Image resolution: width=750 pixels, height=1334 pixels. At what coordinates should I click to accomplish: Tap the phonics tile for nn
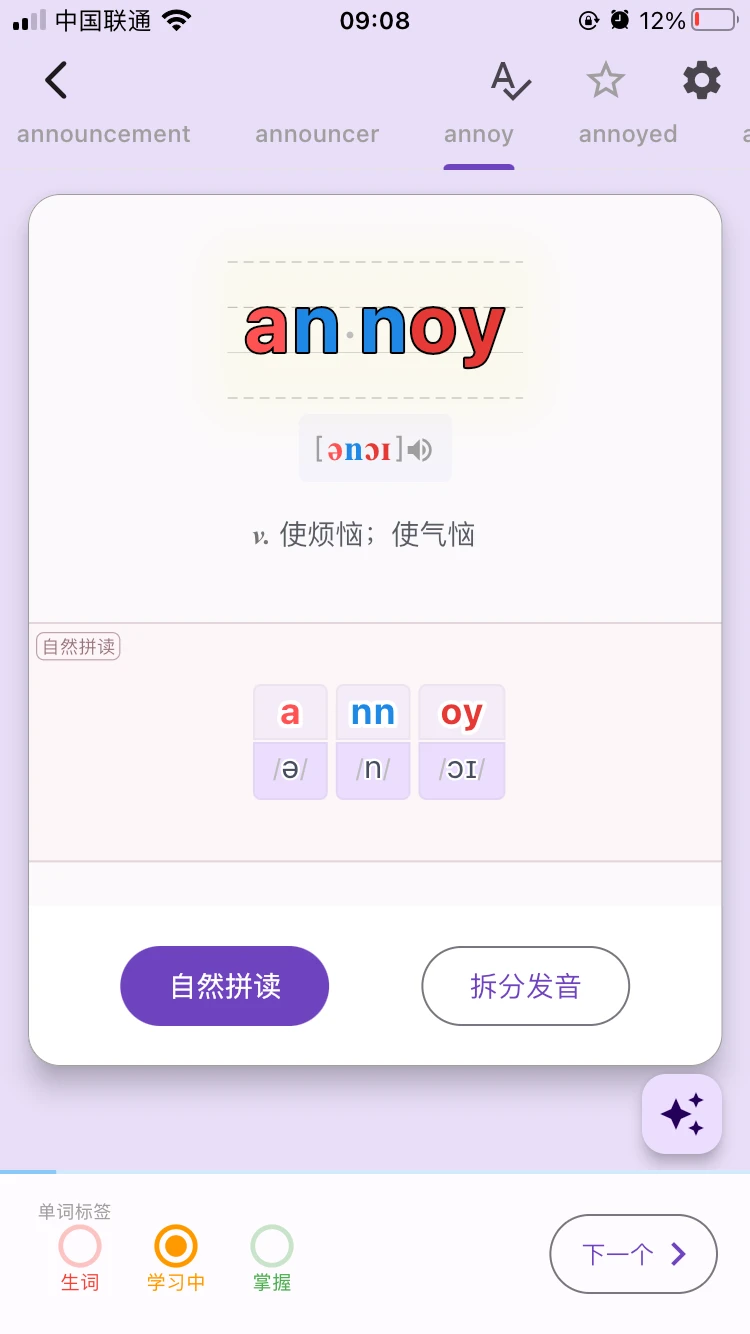pos(373,741)
